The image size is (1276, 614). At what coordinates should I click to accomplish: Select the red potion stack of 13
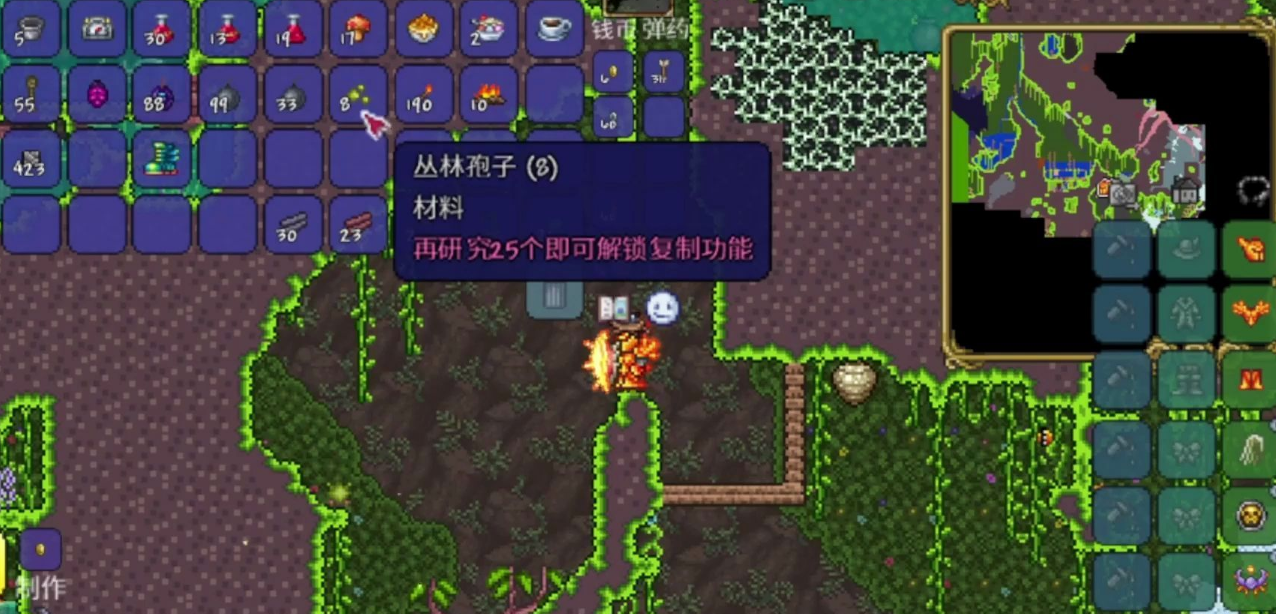227,29
